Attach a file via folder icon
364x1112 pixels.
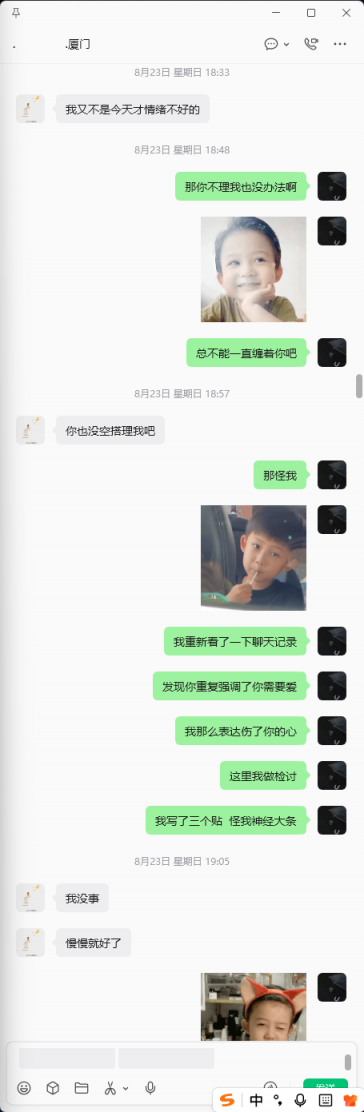pos(81,1087)
